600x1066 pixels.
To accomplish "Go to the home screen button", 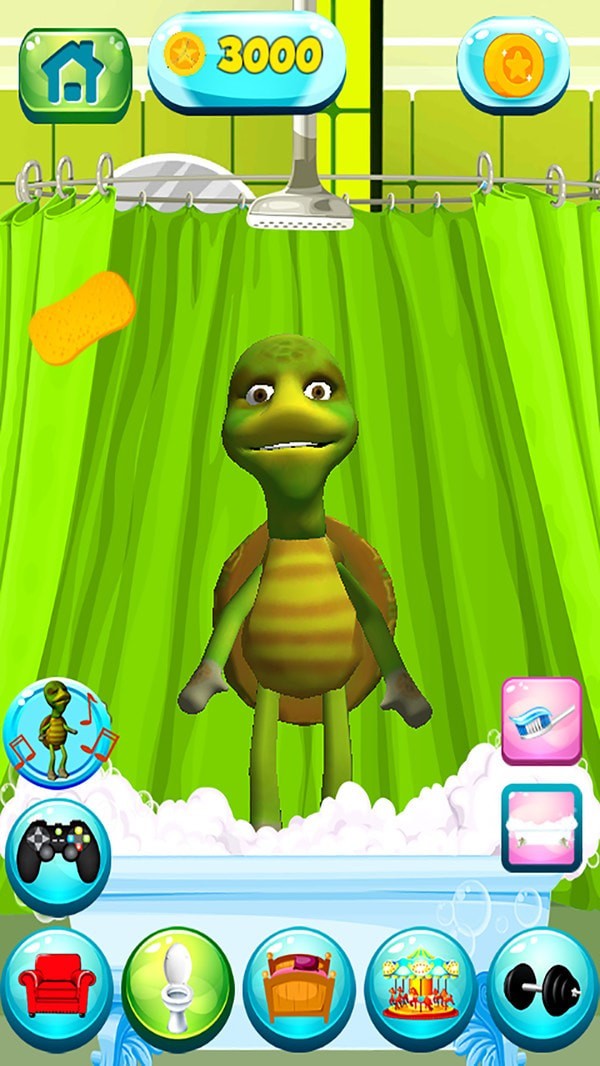I will 75,73.
